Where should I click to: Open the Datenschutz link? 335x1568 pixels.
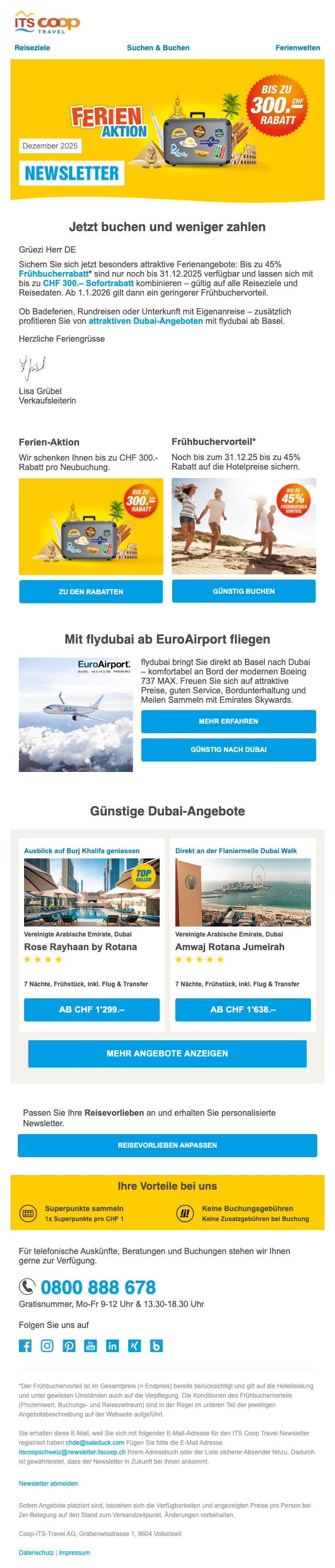tap(36, 1552)
